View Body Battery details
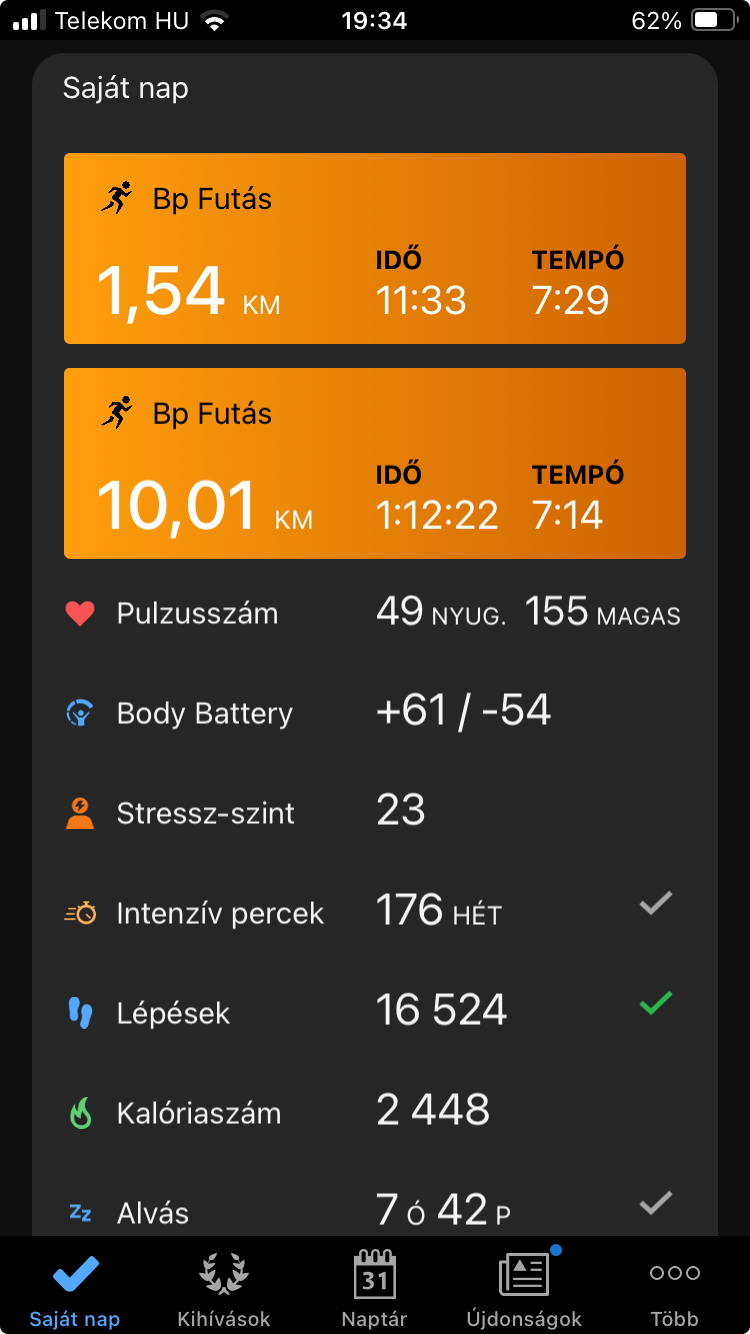This screenshot has width=750, height=1334. click(374, 712)
